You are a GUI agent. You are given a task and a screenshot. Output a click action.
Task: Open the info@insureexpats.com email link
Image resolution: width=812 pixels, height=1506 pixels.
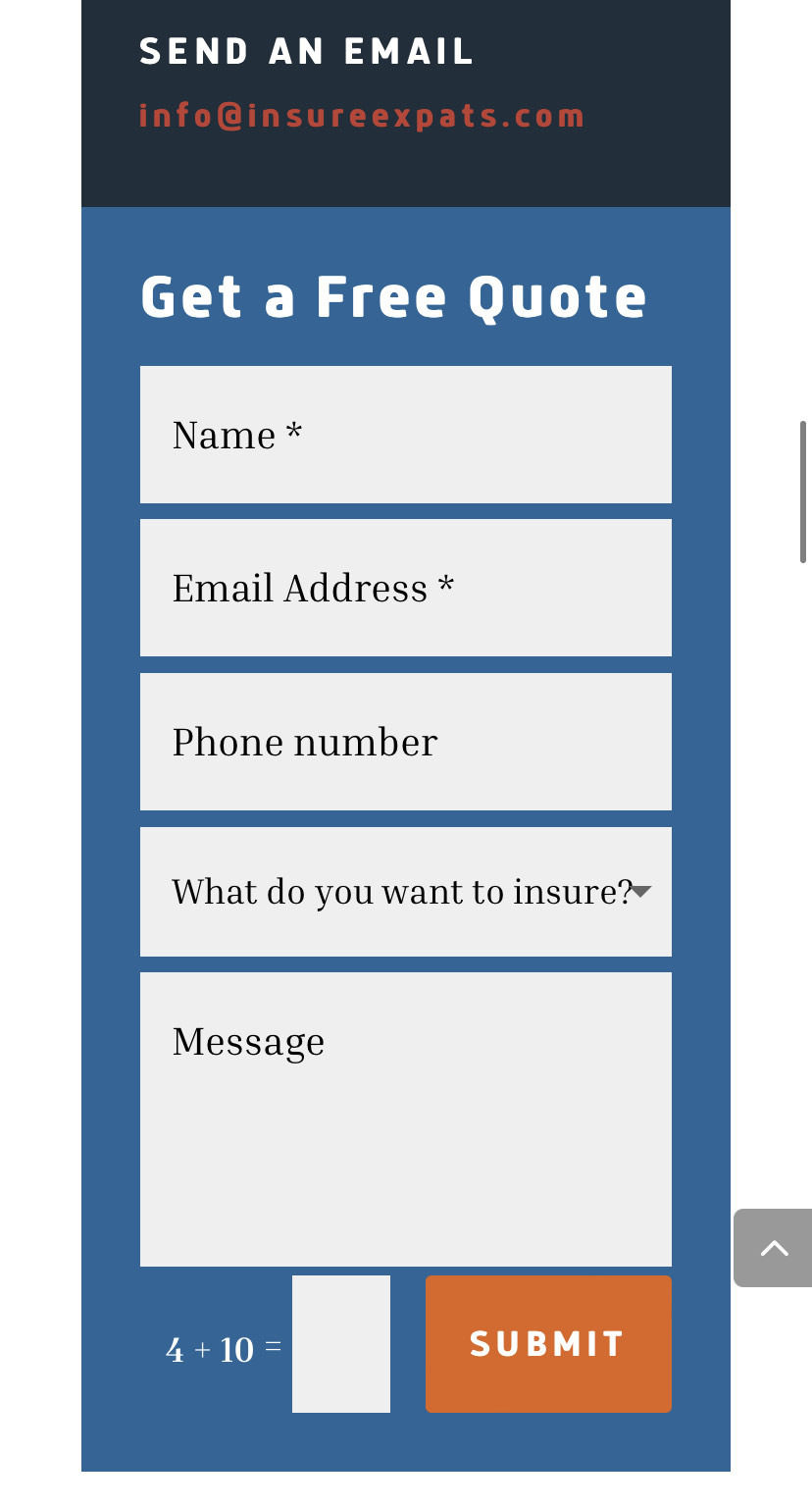(361, 116)
